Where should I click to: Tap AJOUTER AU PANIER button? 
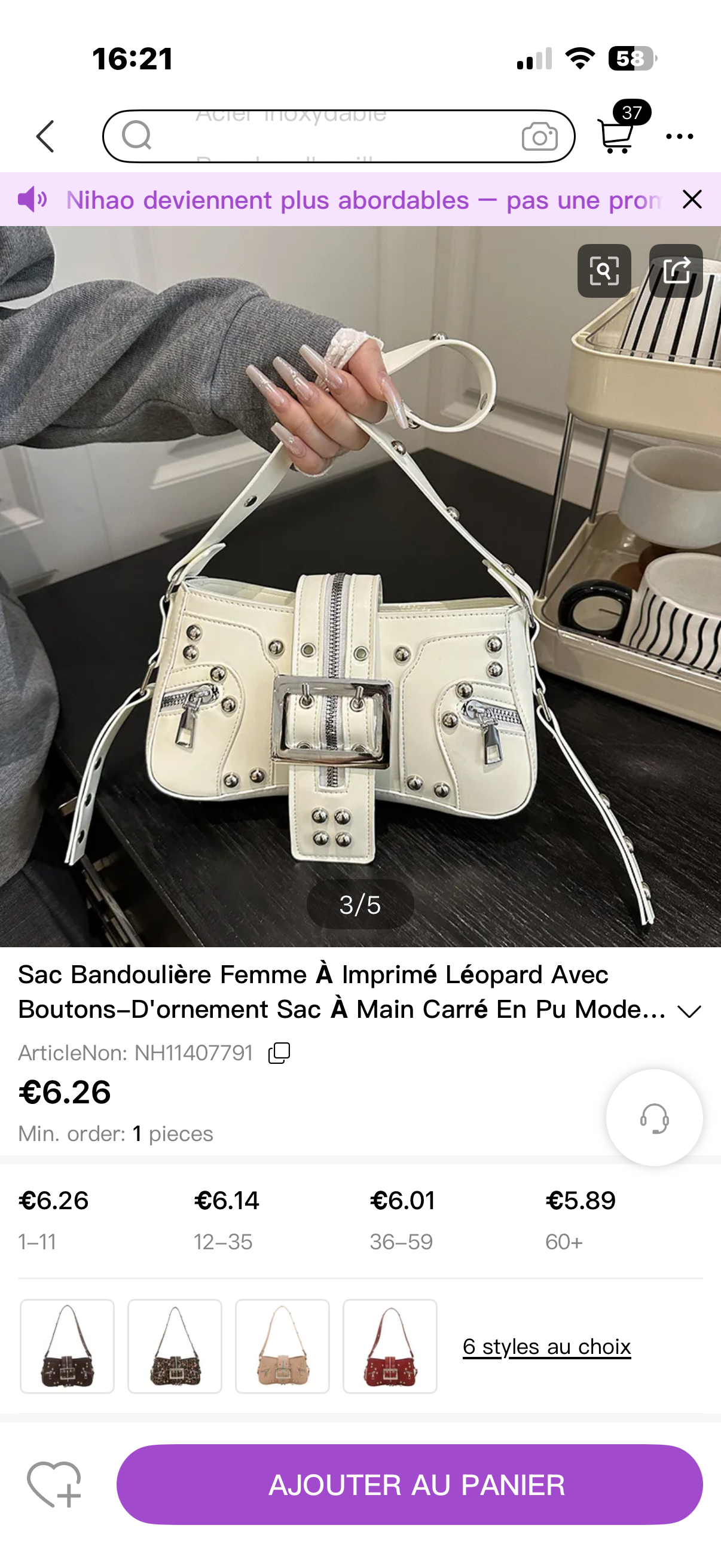tap(410, 1484)
